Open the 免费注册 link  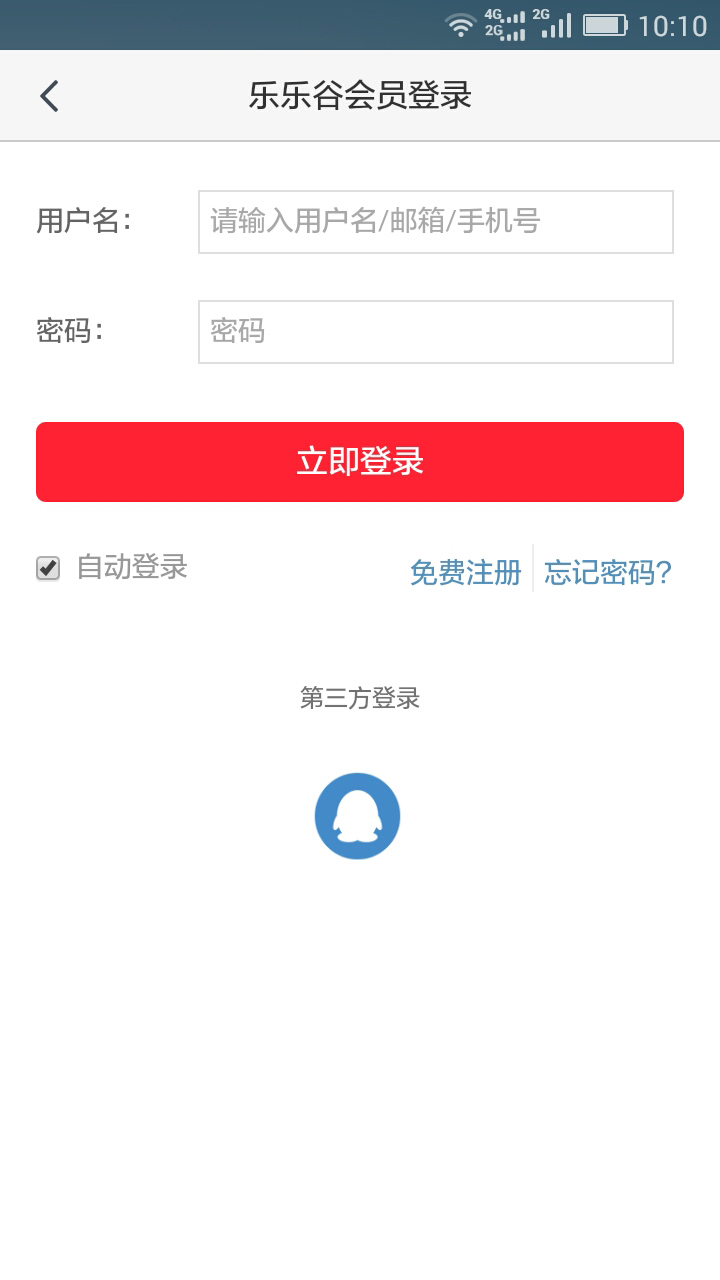(x=466, y=572)
